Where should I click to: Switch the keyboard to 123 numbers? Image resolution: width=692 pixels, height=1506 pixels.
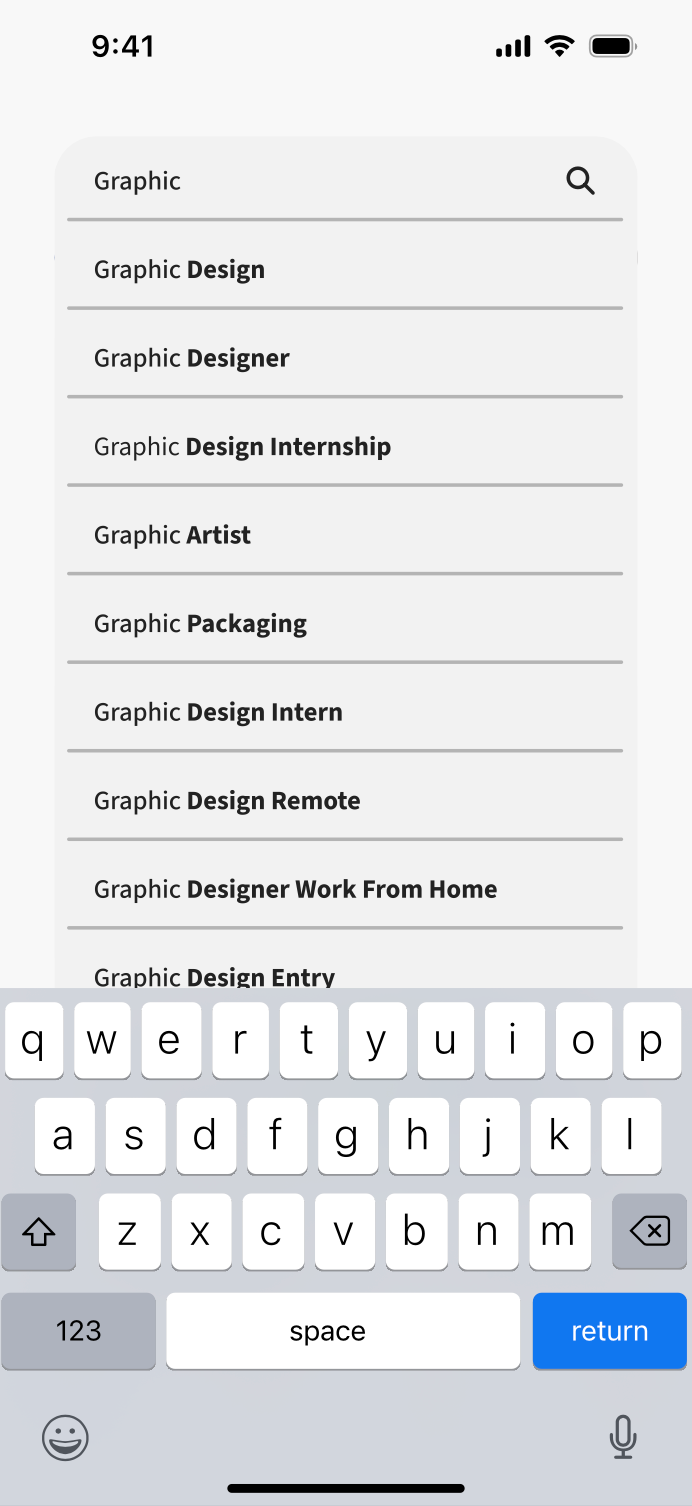click(x=79, y=1331)
